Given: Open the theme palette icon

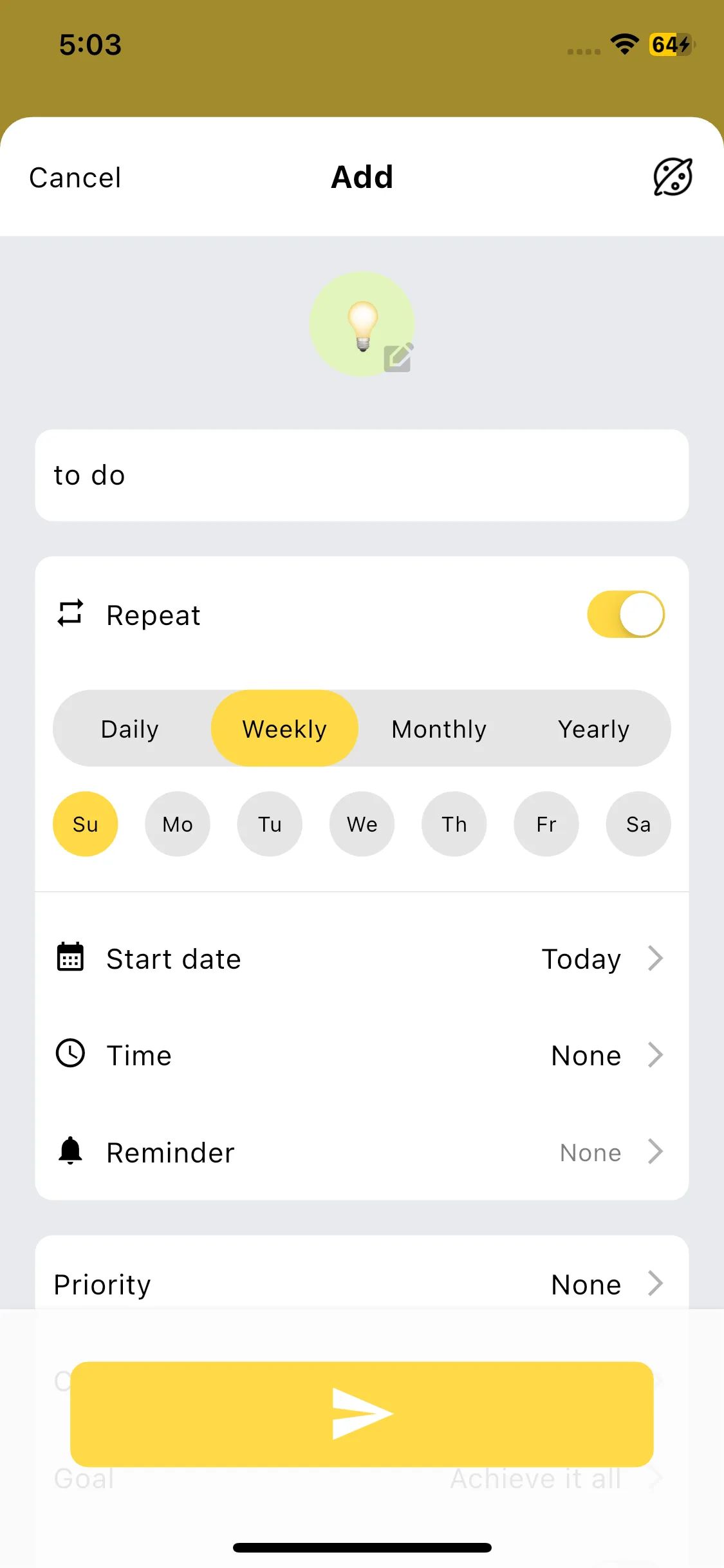Looking at the screenshot, I should click(x=673, y=177).
